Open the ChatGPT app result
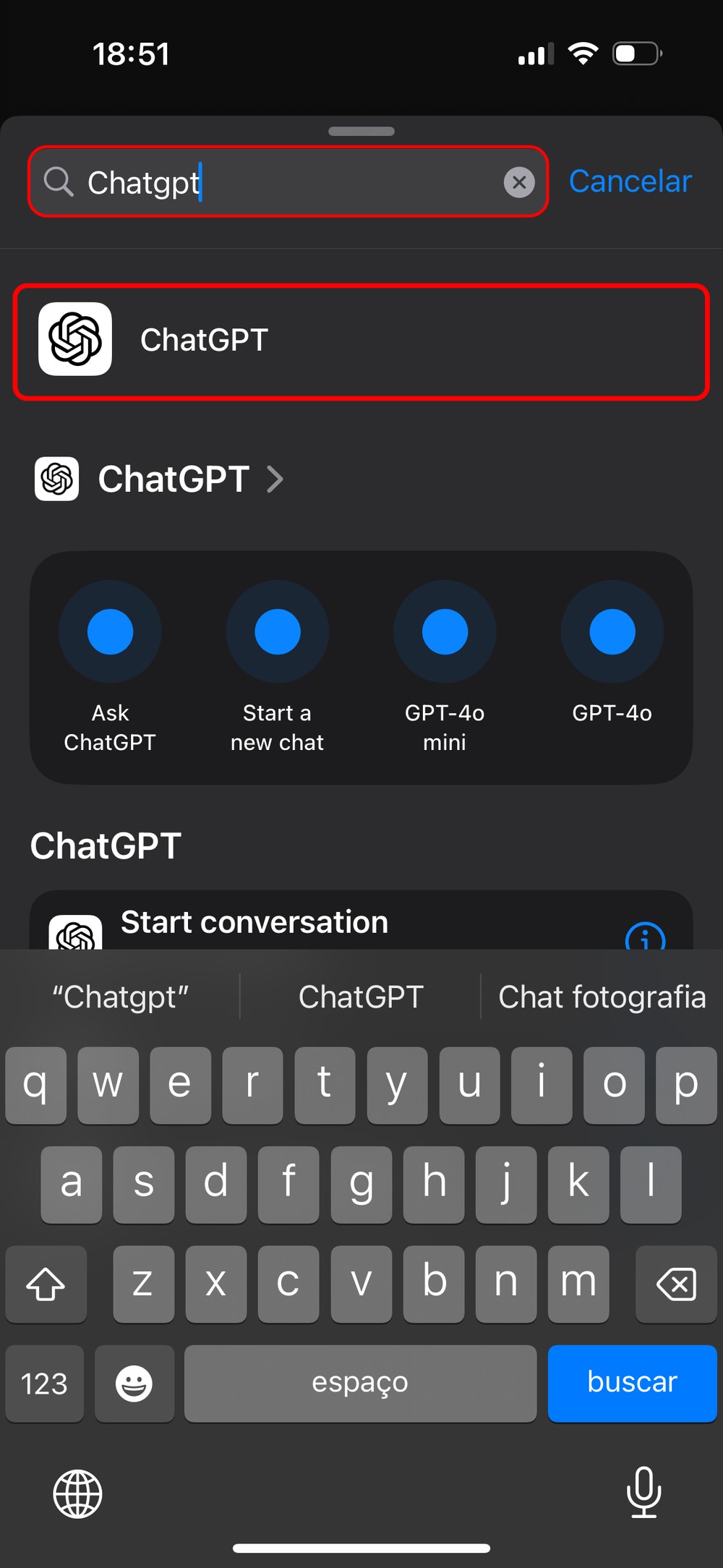Screen dimensions: 723x1568 click(360, 341)
